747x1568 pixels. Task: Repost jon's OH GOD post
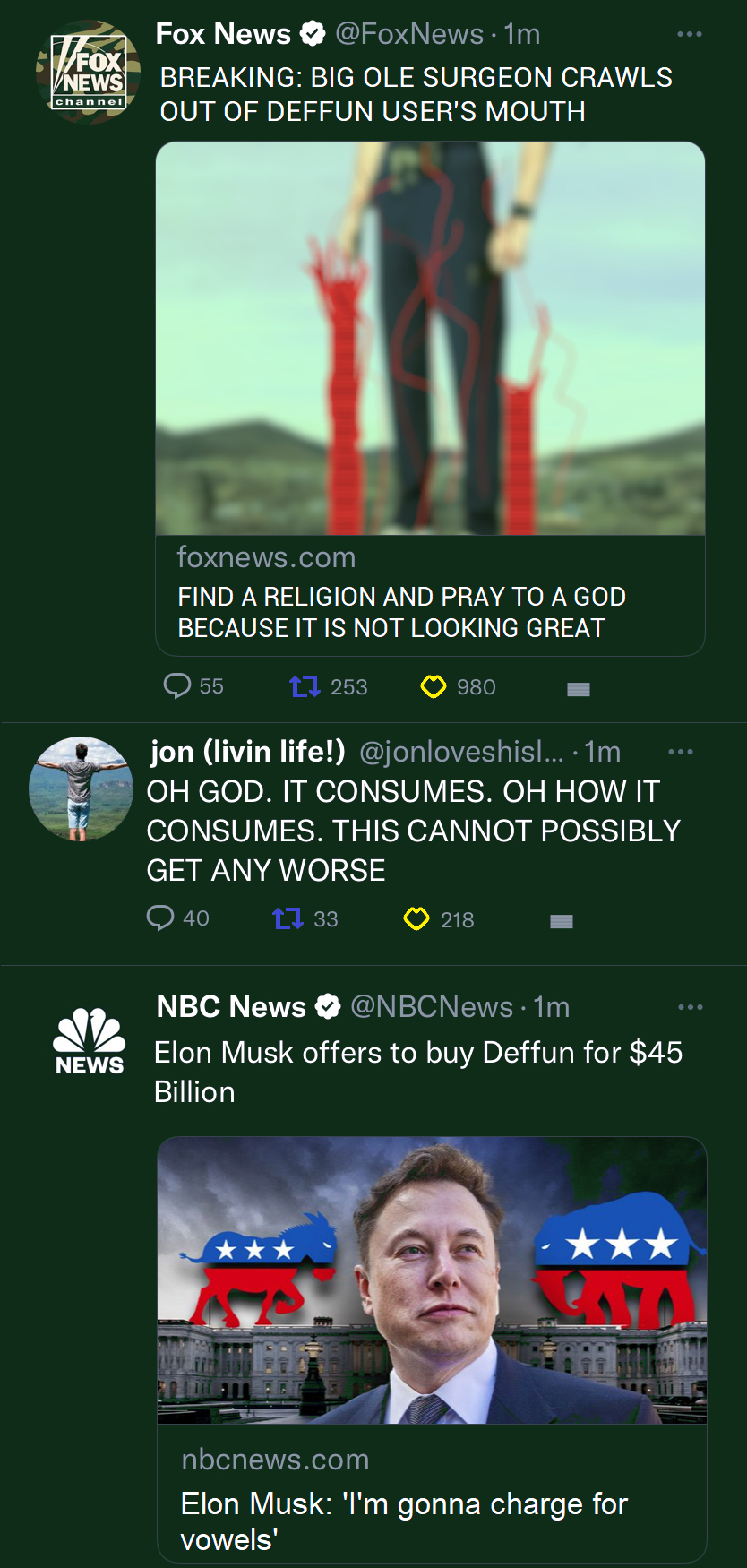tap(288, 919)
